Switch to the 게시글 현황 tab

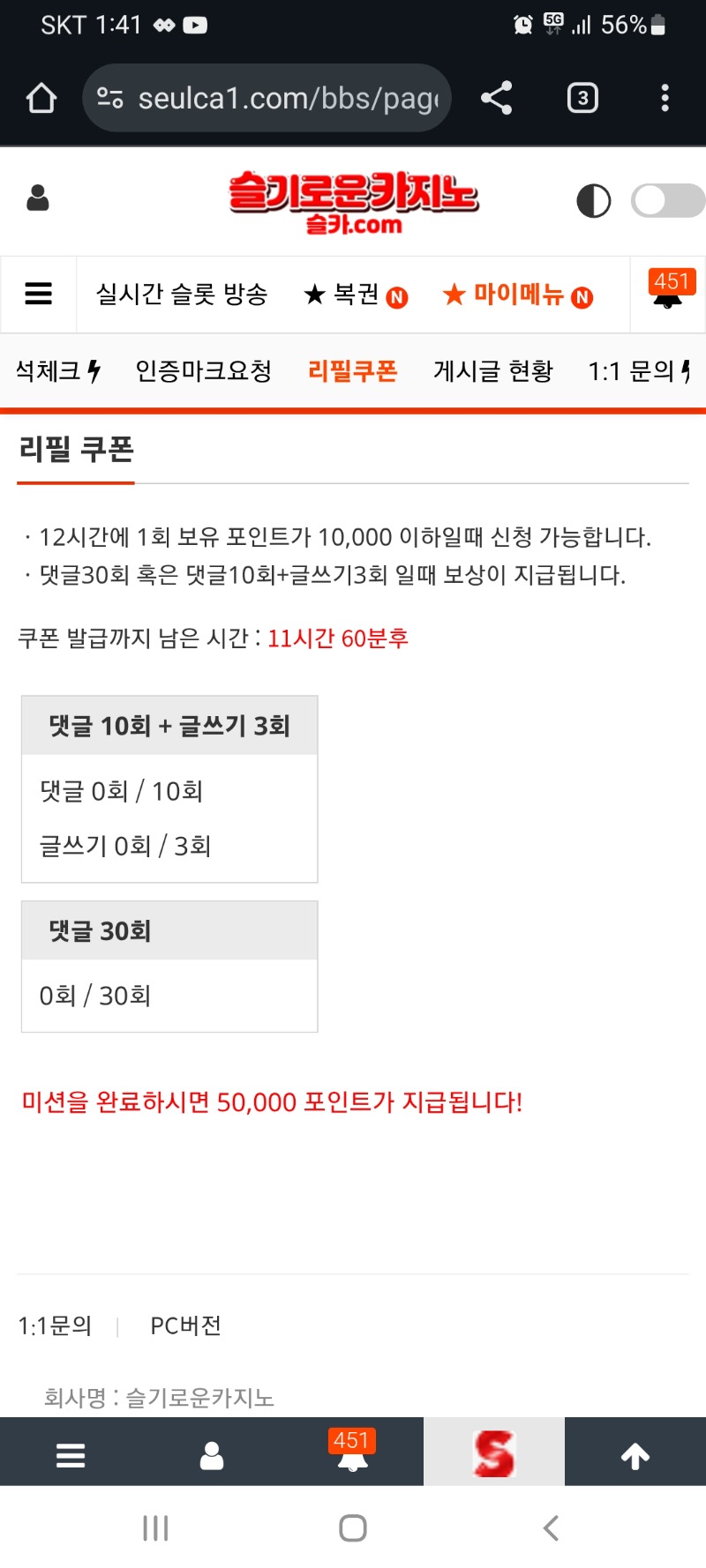click(493, 371)
